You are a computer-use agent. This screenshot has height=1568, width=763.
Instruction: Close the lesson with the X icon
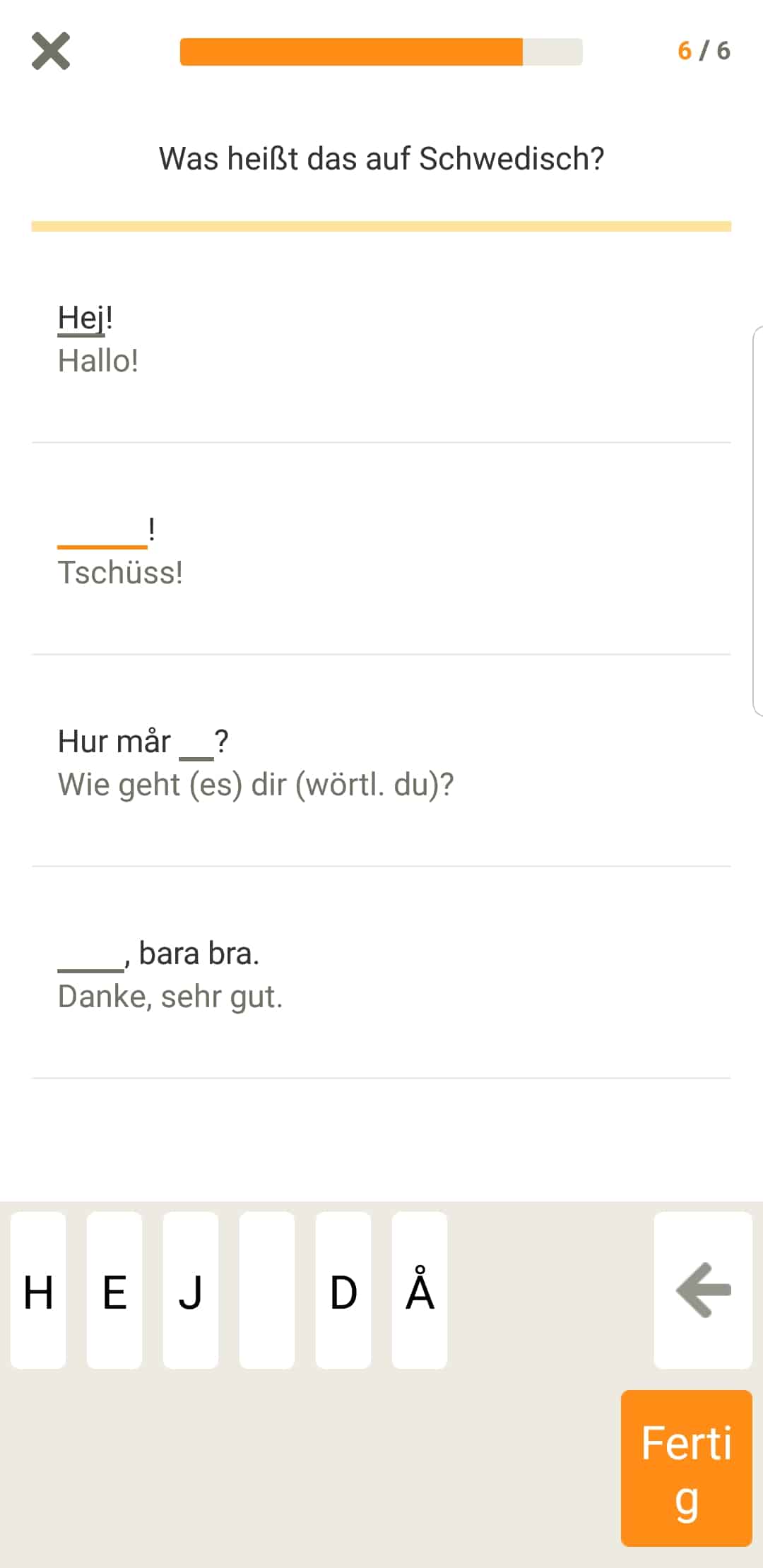tap(51, 51)
